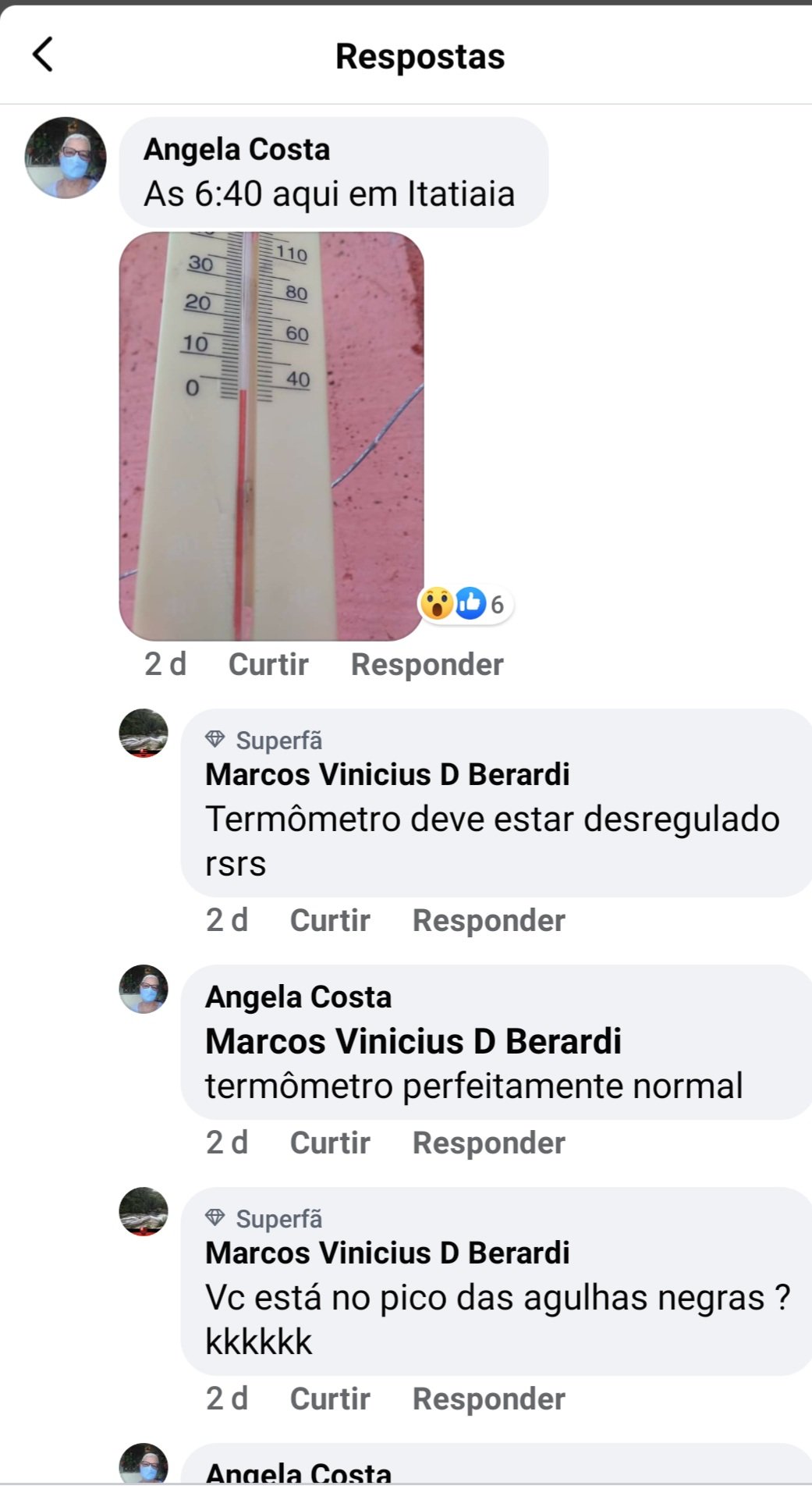Open Angela Costa's avatar on the top comment

pyautogui.click(x=66, y=157)
